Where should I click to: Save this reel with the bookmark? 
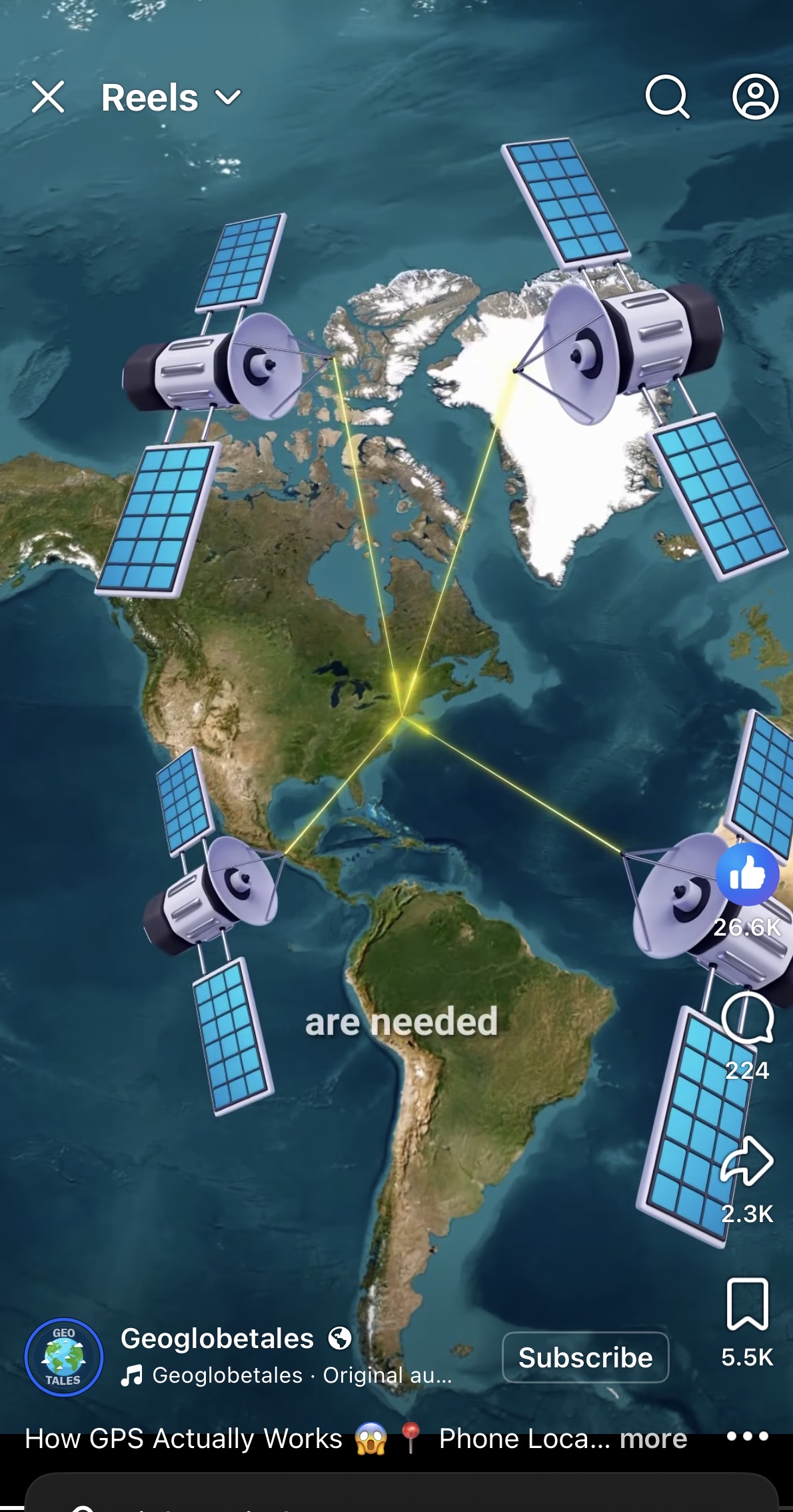747,1304
